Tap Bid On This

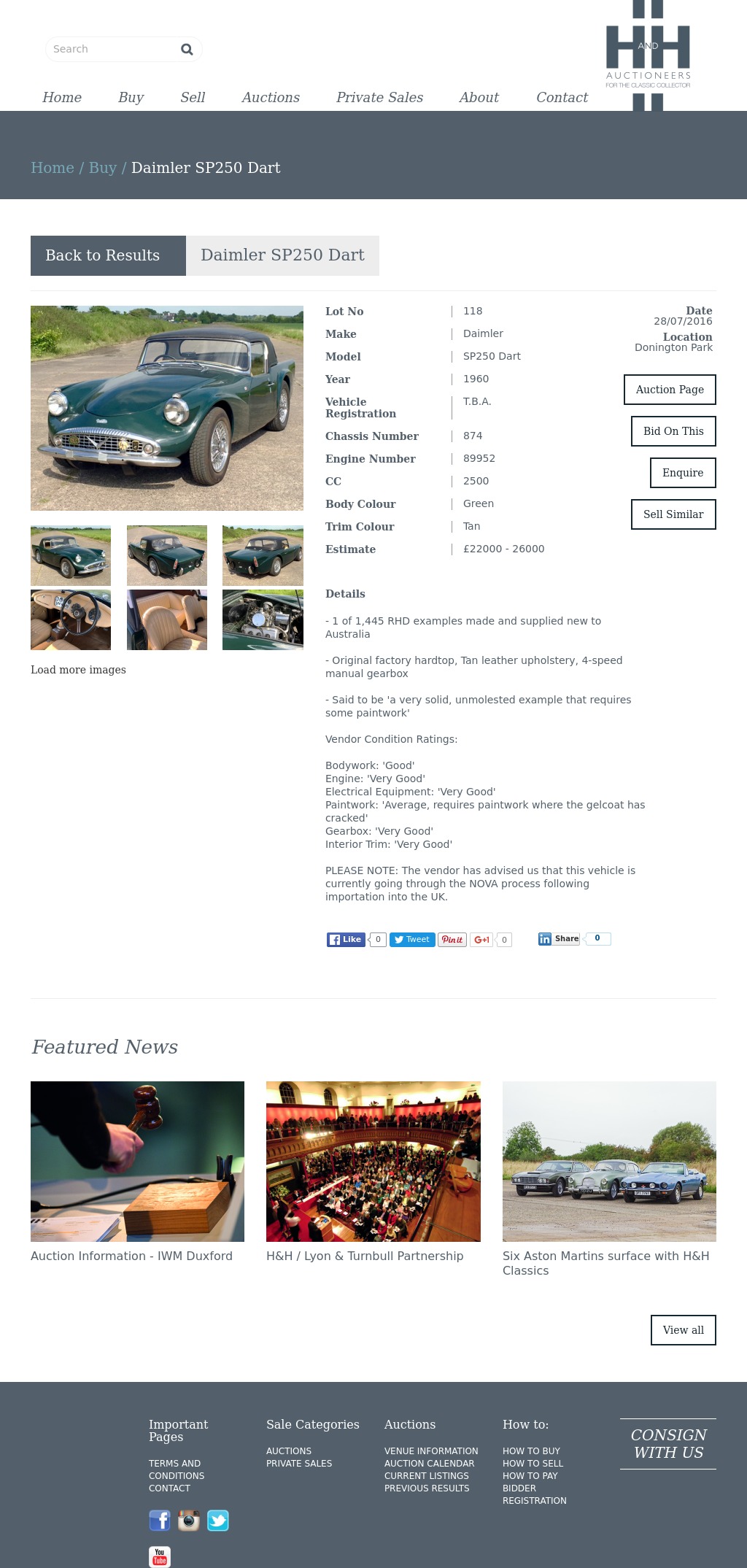tap(673, 431)
